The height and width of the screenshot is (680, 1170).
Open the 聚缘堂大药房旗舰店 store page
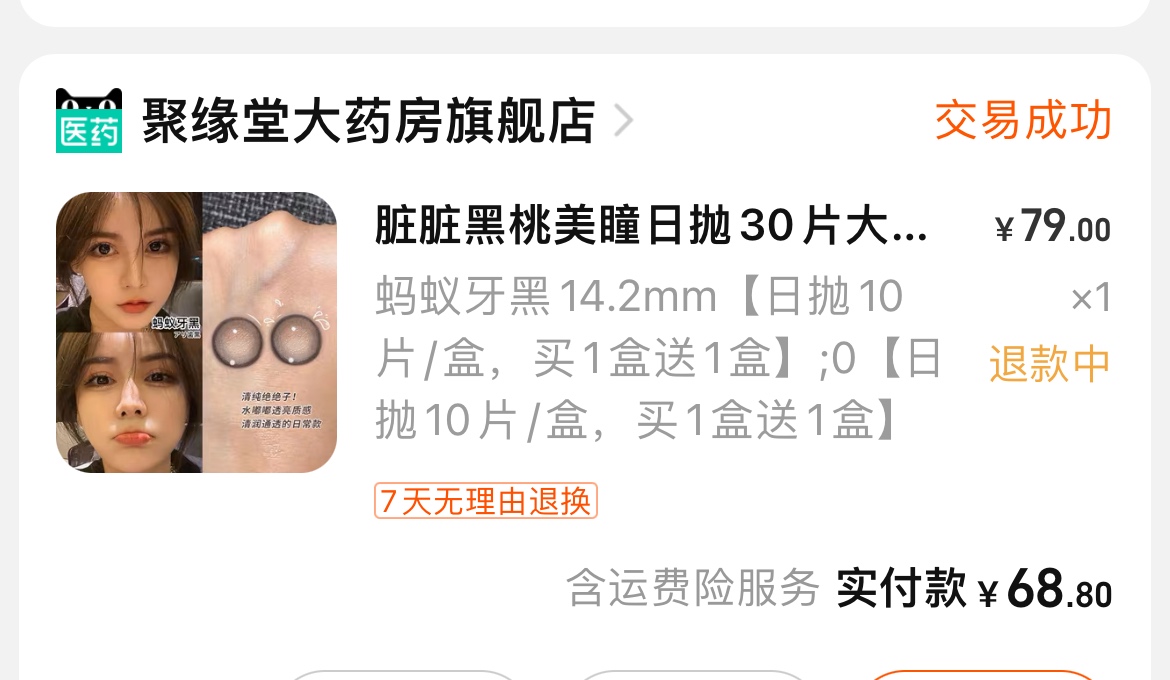click(x=368, y=121)
